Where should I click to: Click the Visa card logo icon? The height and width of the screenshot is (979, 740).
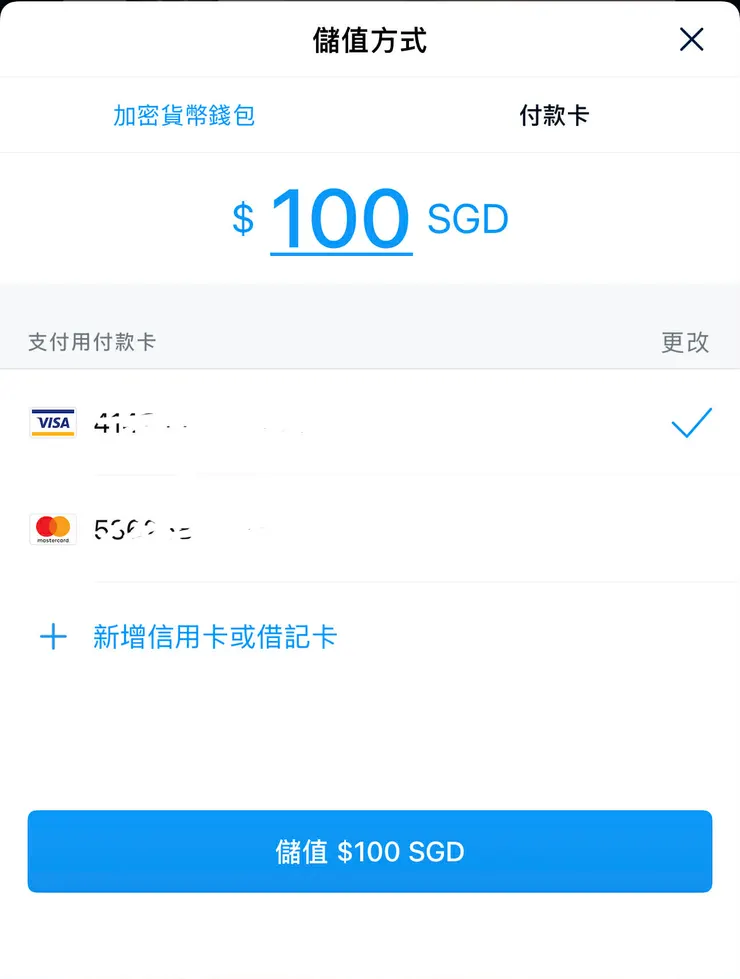click(x=52, y=422)
